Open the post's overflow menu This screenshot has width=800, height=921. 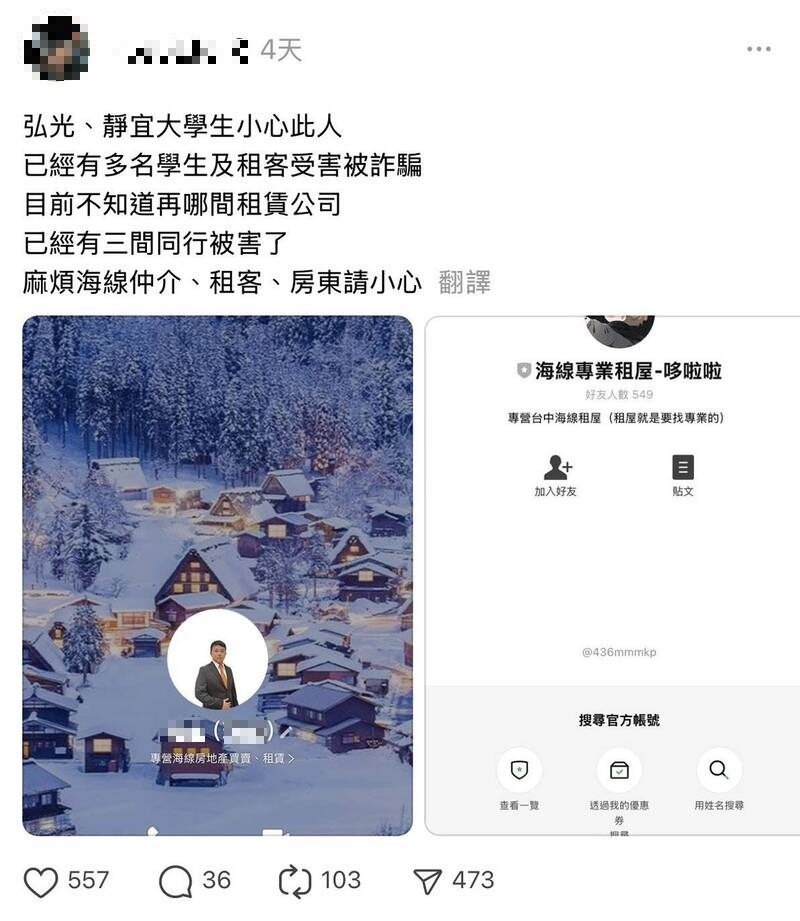coord(759,49)
